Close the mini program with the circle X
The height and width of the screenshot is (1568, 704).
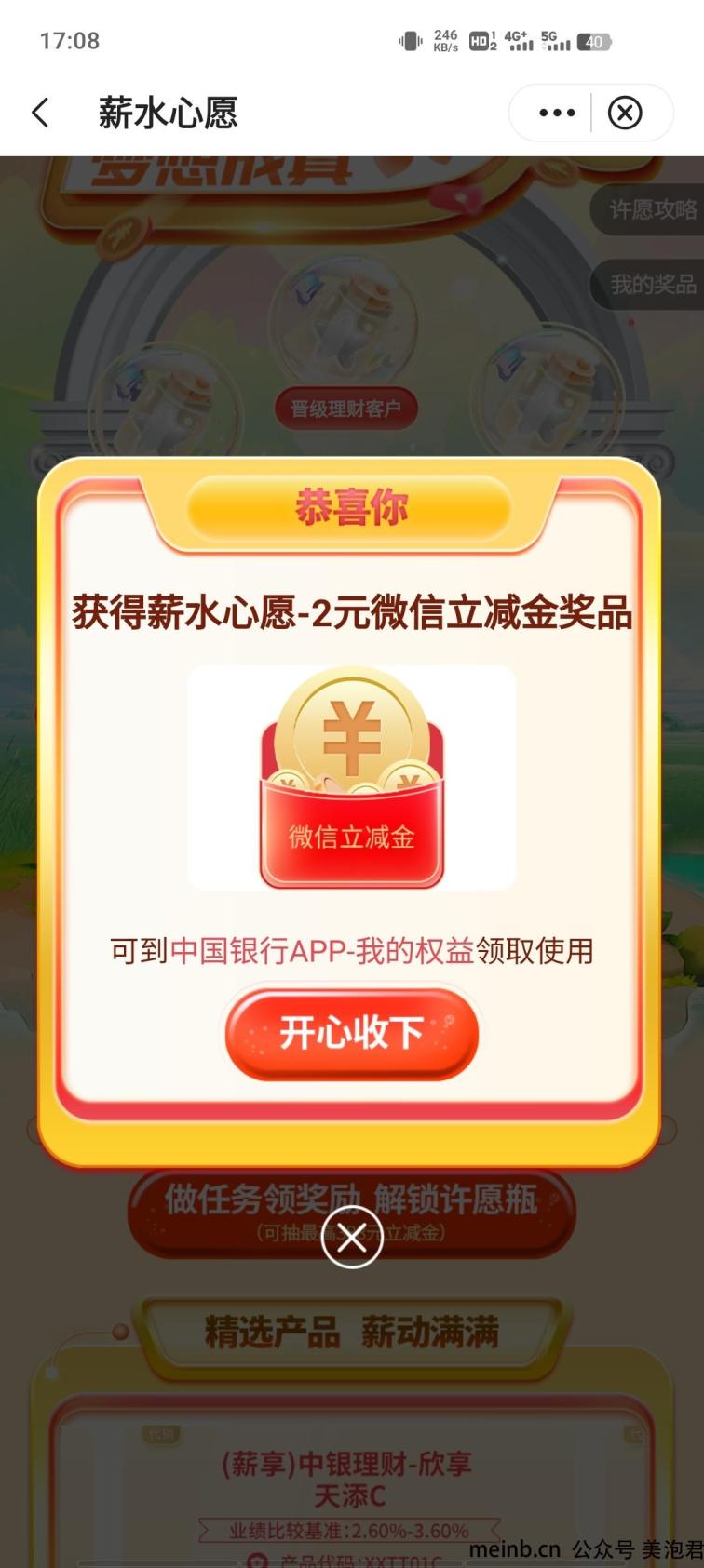pos(625,114)
